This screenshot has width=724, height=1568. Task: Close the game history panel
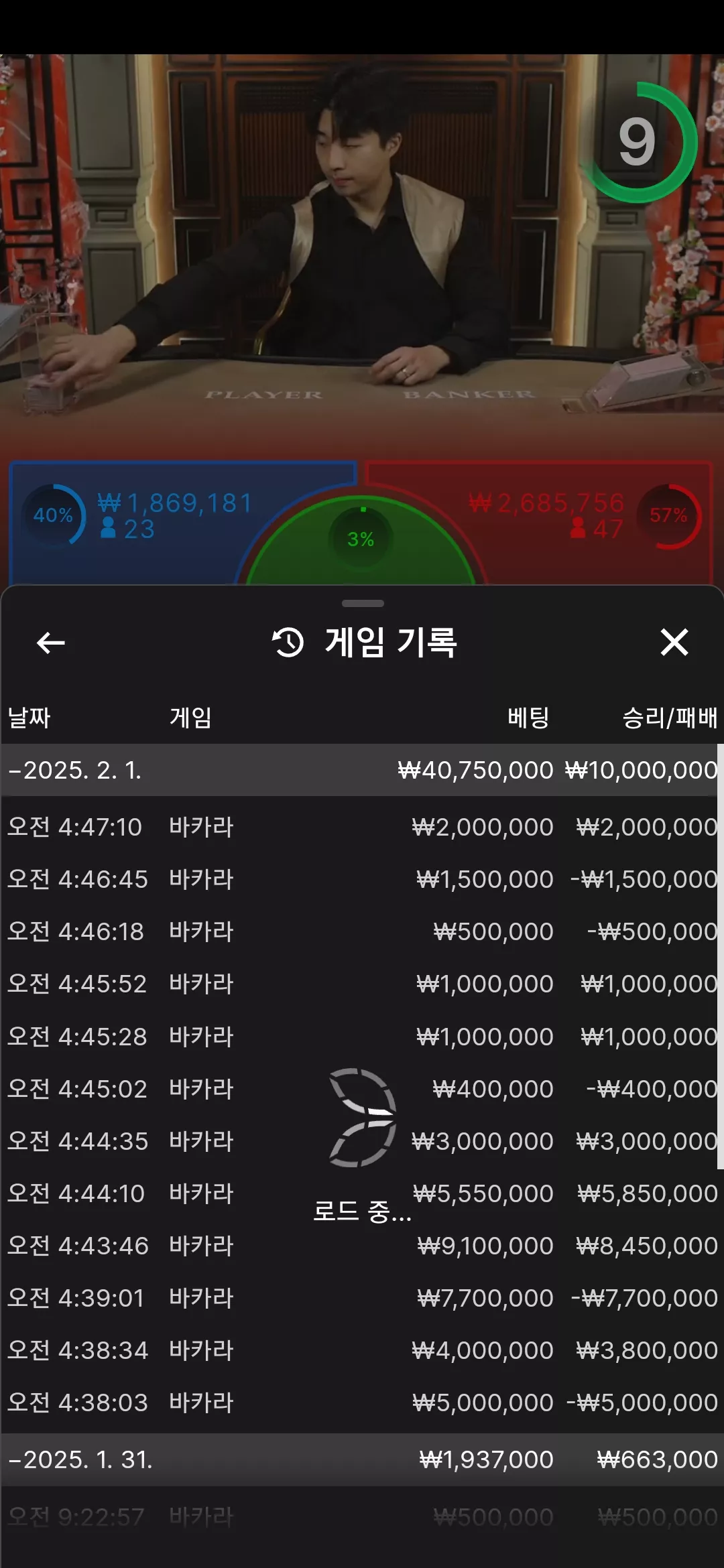(674, 642)
